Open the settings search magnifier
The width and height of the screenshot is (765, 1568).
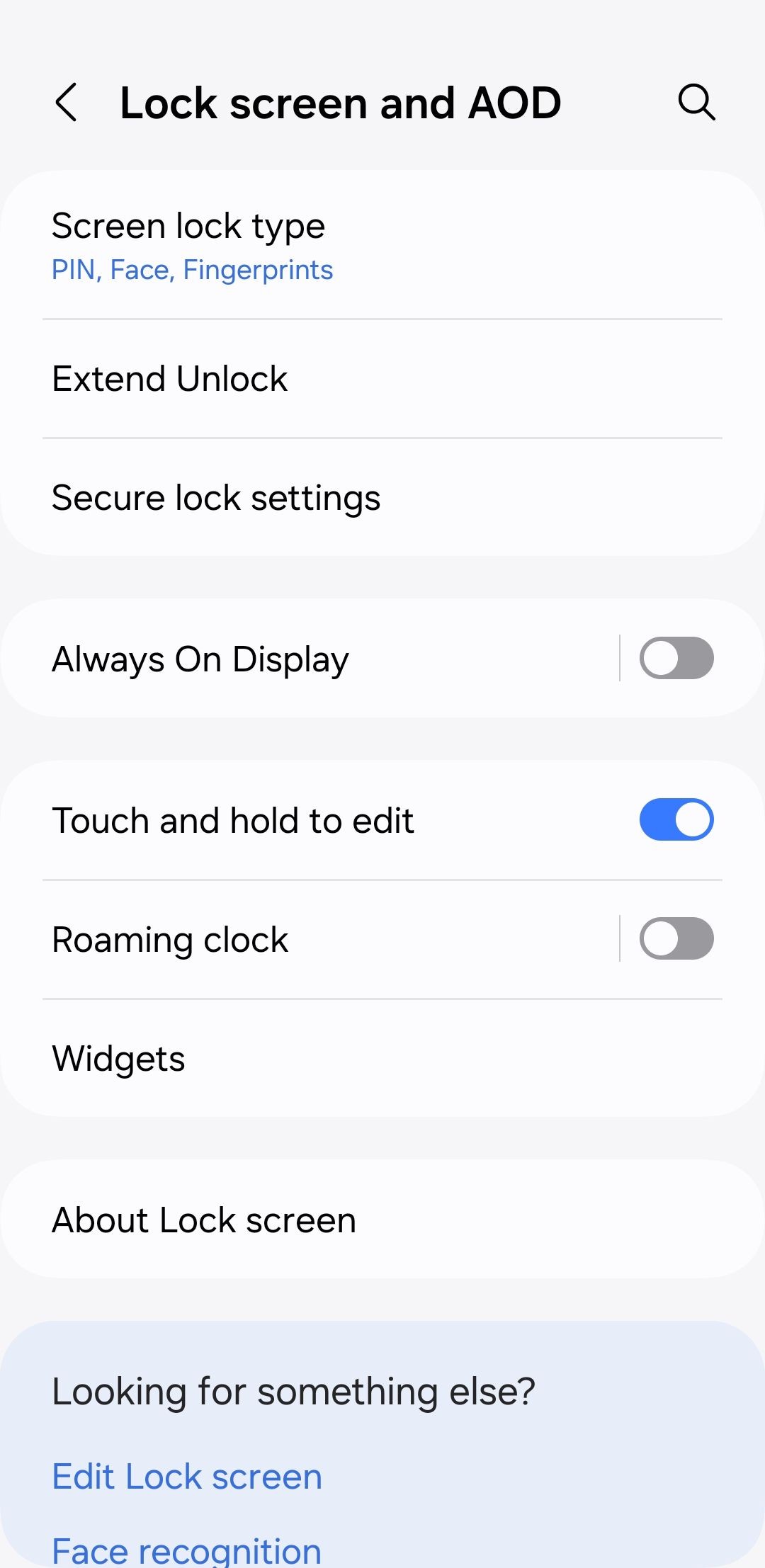[696, 103]
